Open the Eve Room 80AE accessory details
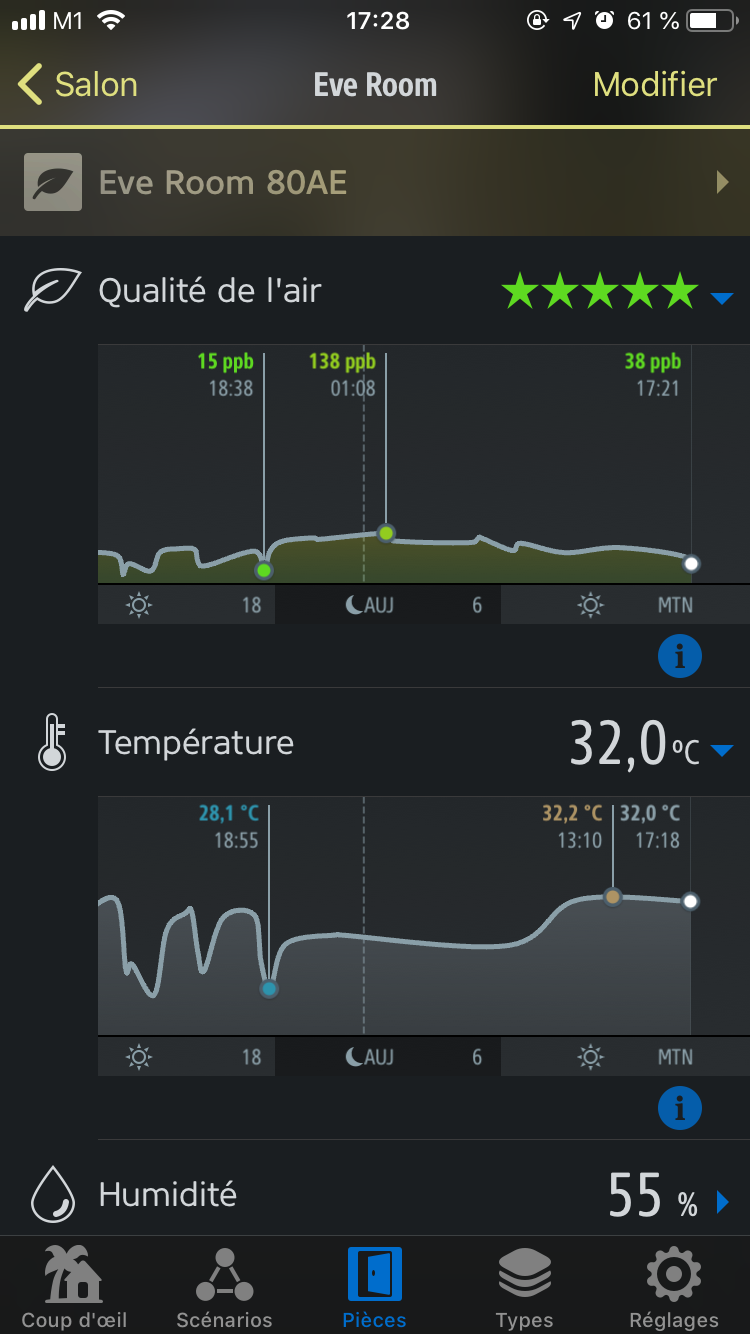This screenshot has height=1334, width=750. point(375,182)
